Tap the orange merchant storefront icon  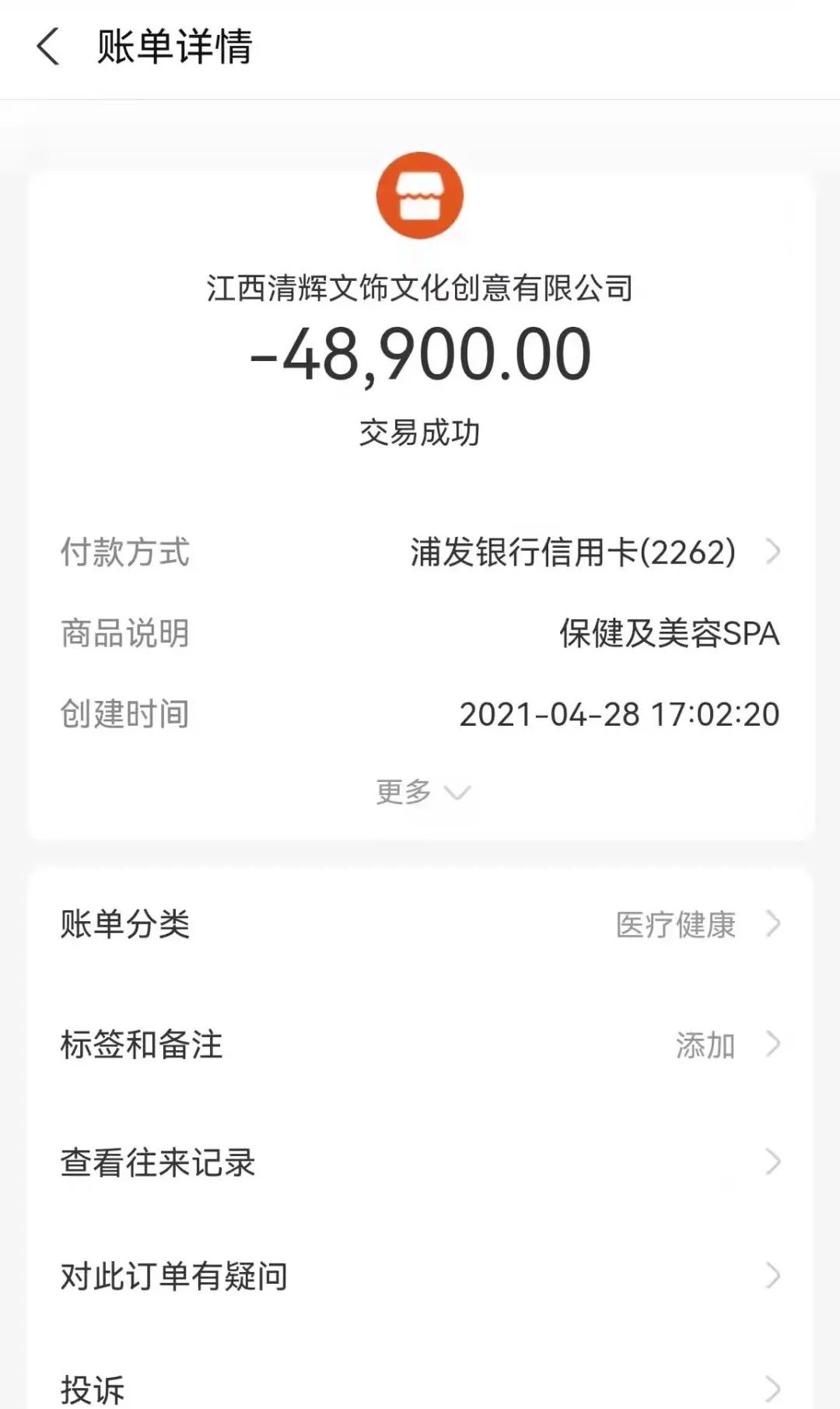[x=420, y=195]
